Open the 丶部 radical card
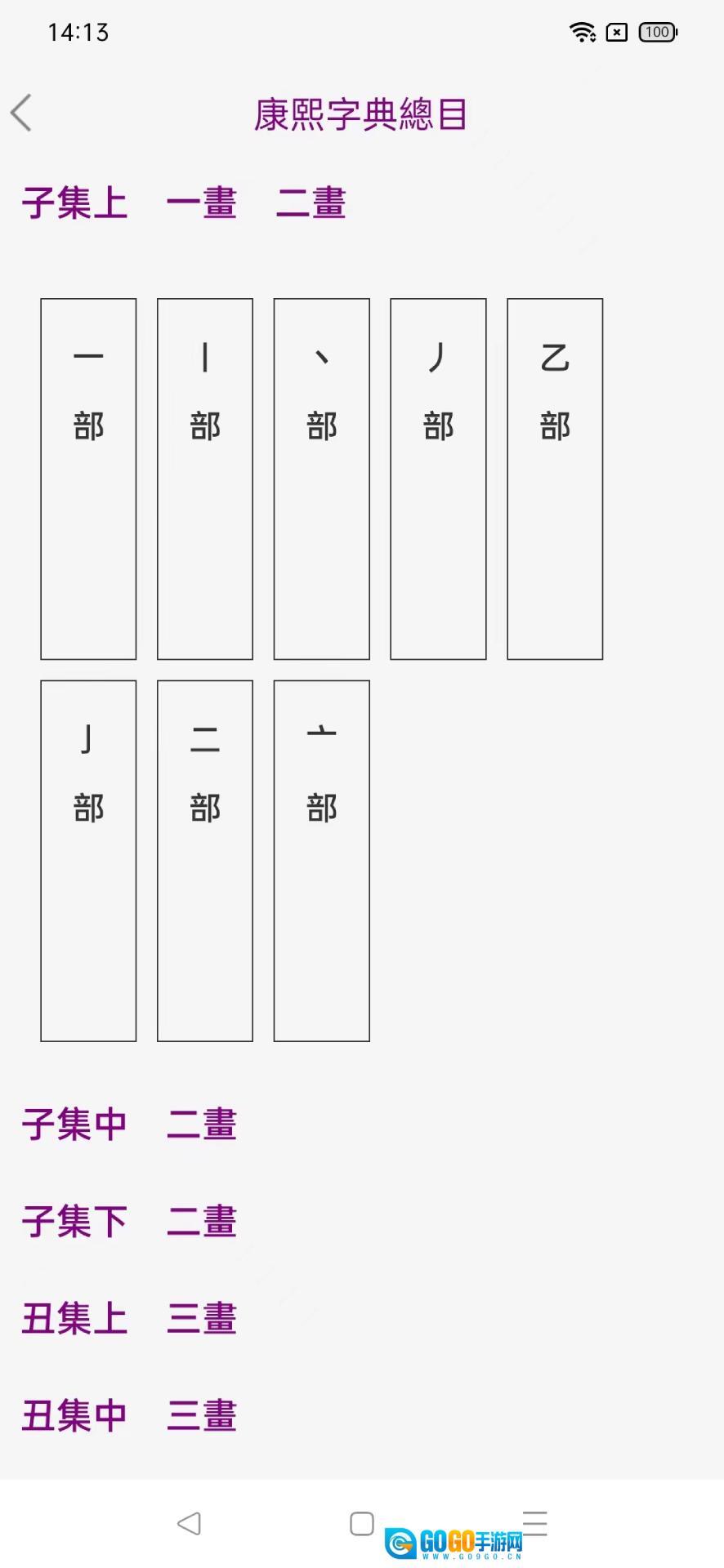This screenshot has width=724, height=1568. 322,479
